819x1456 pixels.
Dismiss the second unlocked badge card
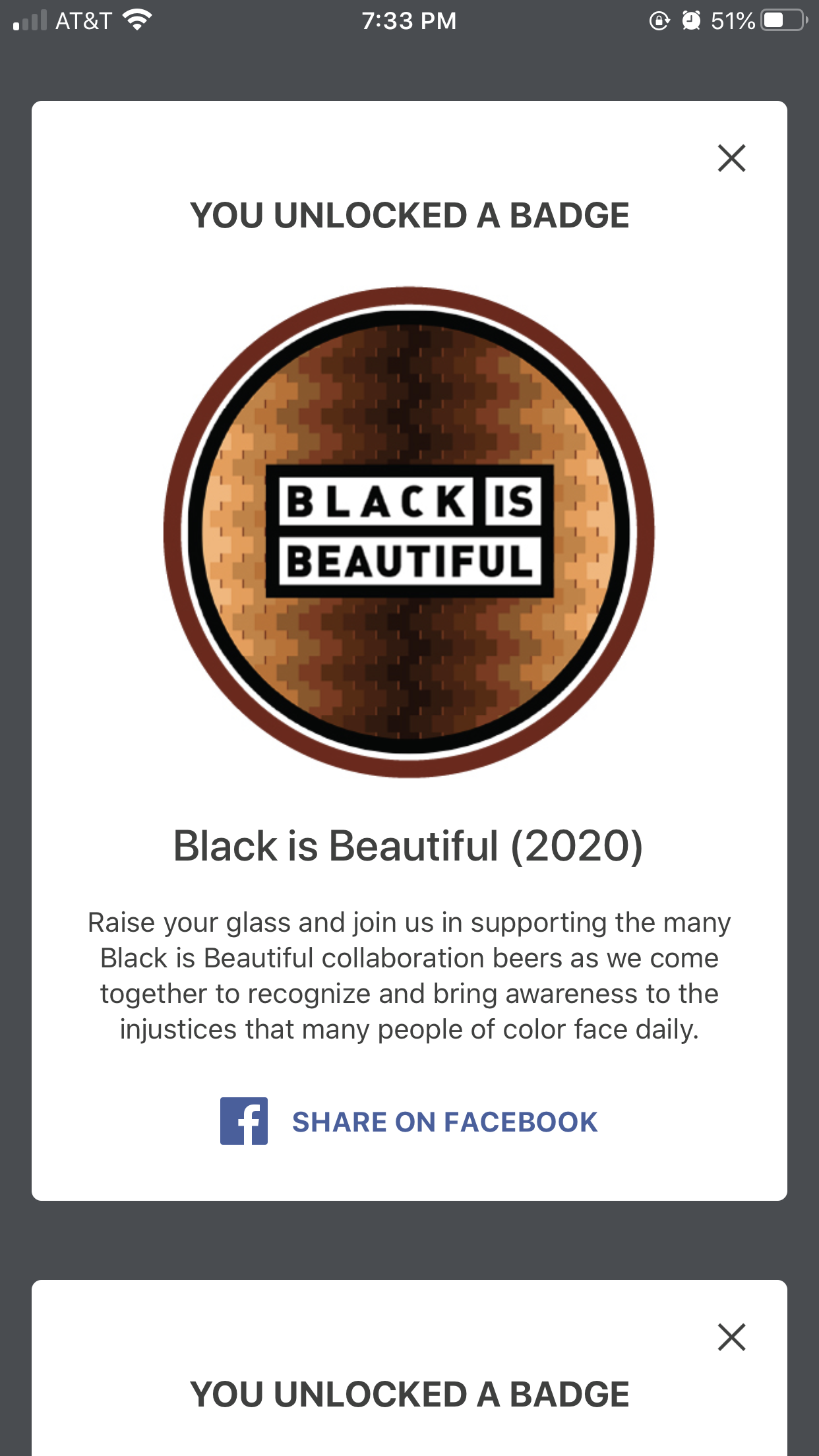731,1337
